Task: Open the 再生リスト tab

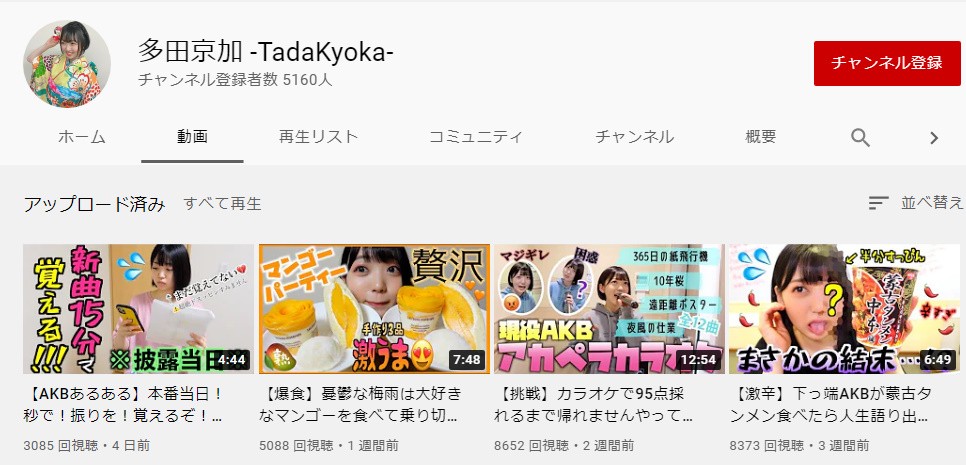Action: pos(318,137)
